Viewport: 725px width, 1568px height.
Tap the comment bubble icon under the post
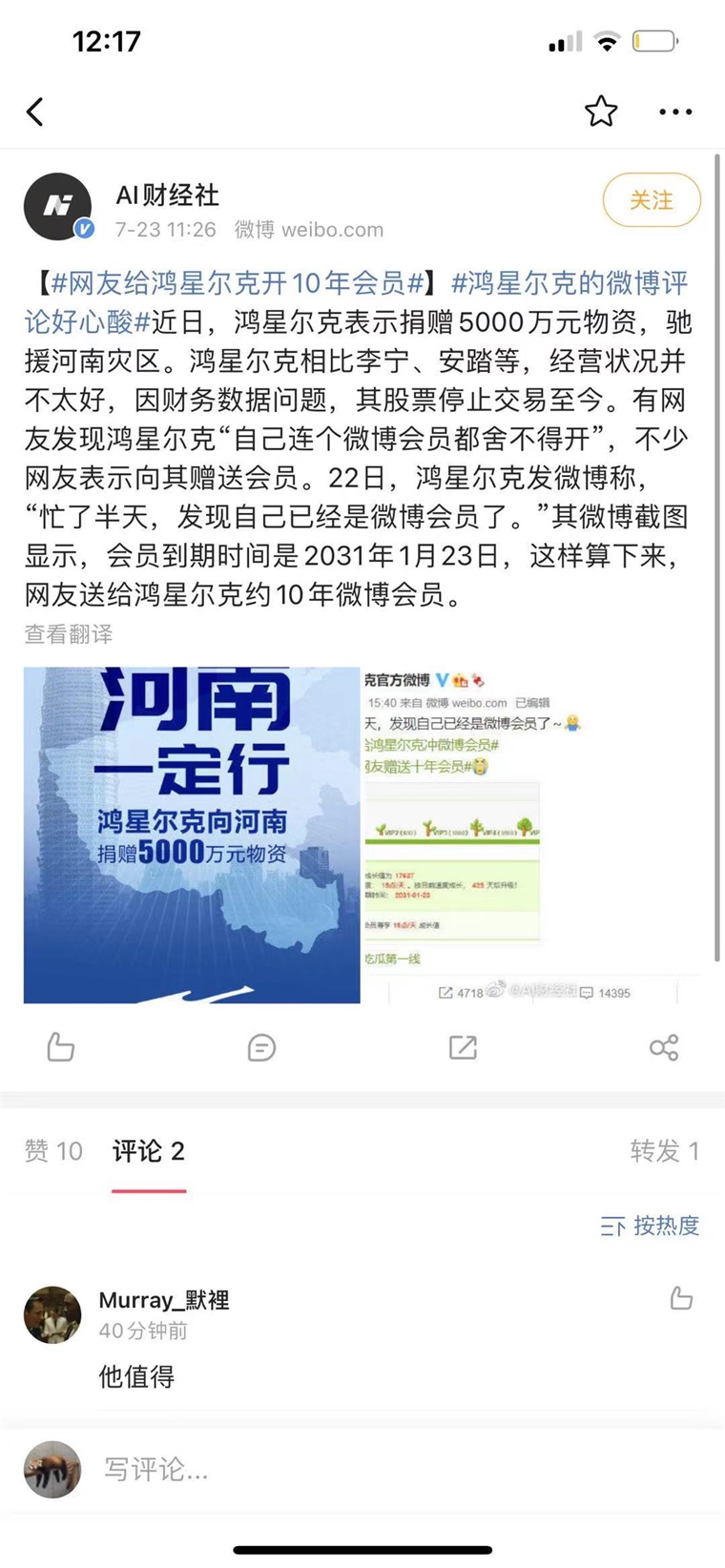pos(261,1047)
